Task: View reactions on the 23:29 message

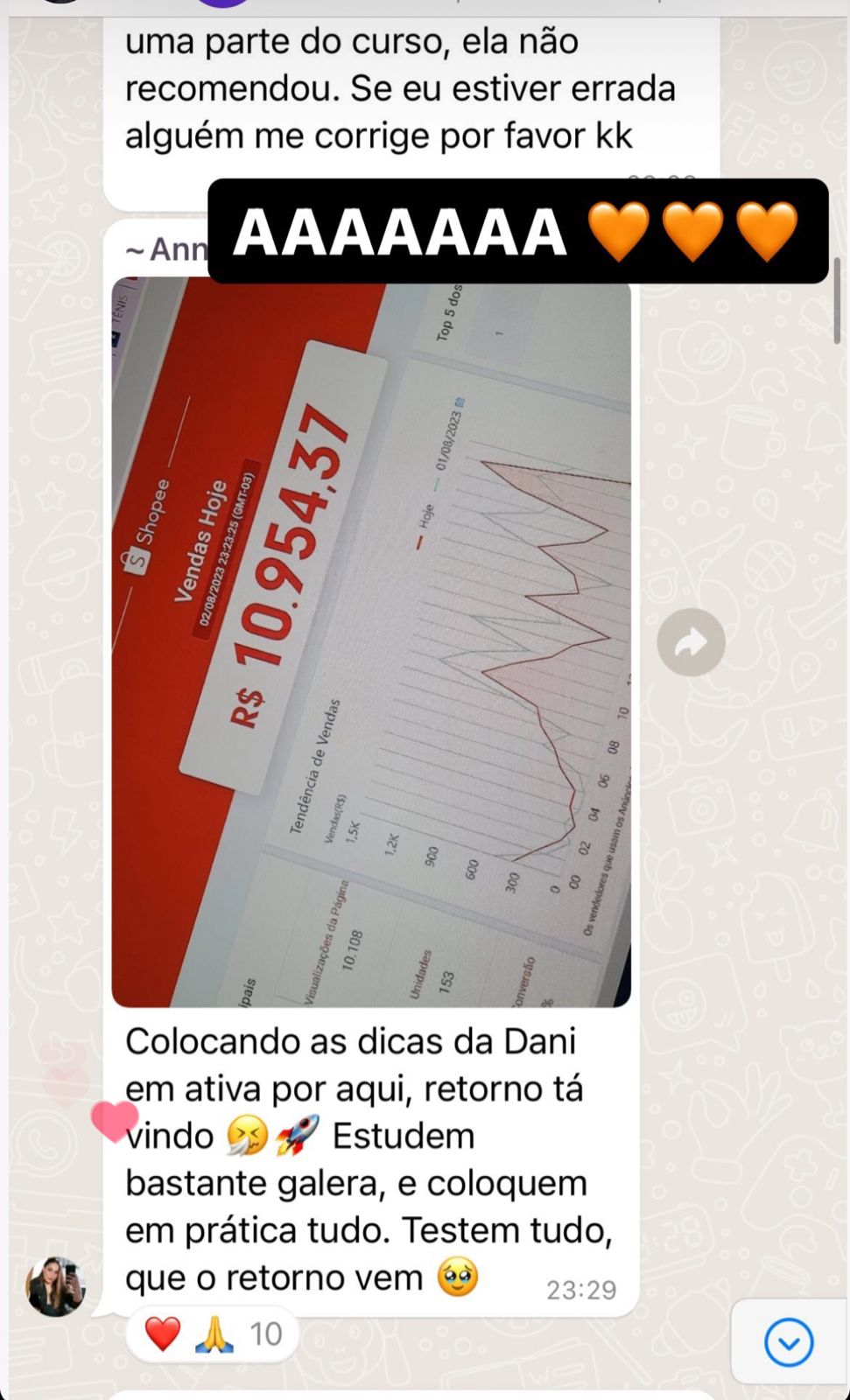Action: click(x=213, y=1335)
